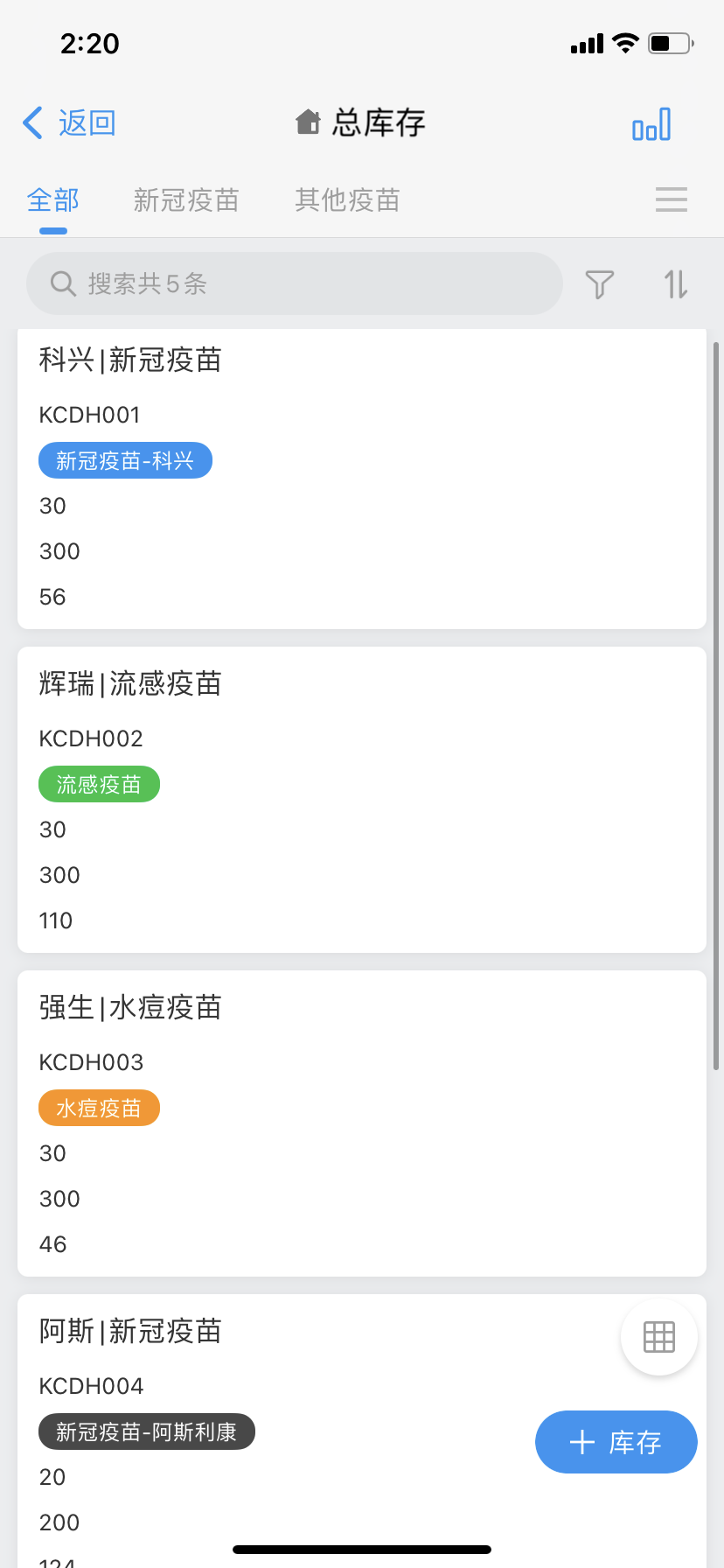Open the 辉瑞|流感疫苗 inventory card

(361, 800)
